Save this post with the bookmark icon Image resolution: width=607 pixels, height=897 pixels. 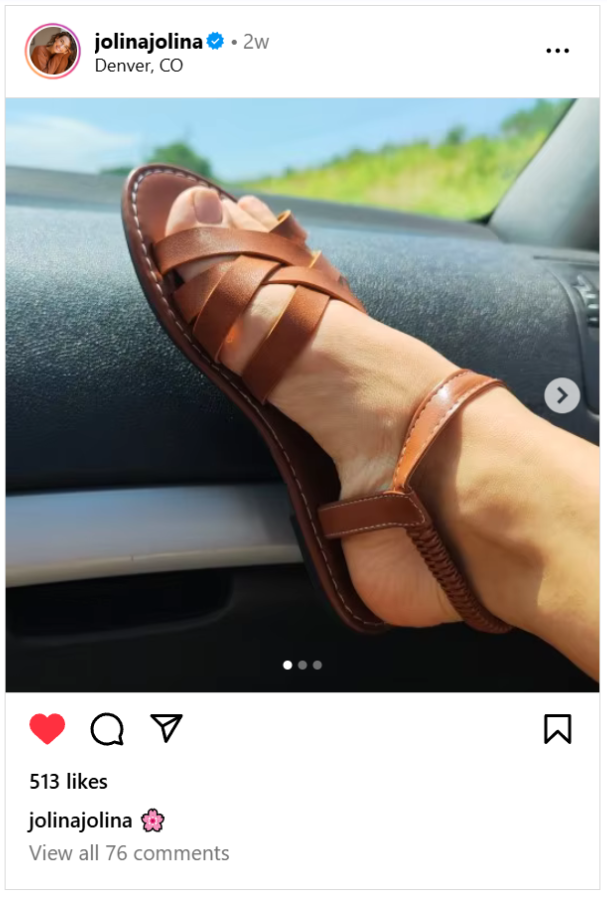[x=557, y=729]
